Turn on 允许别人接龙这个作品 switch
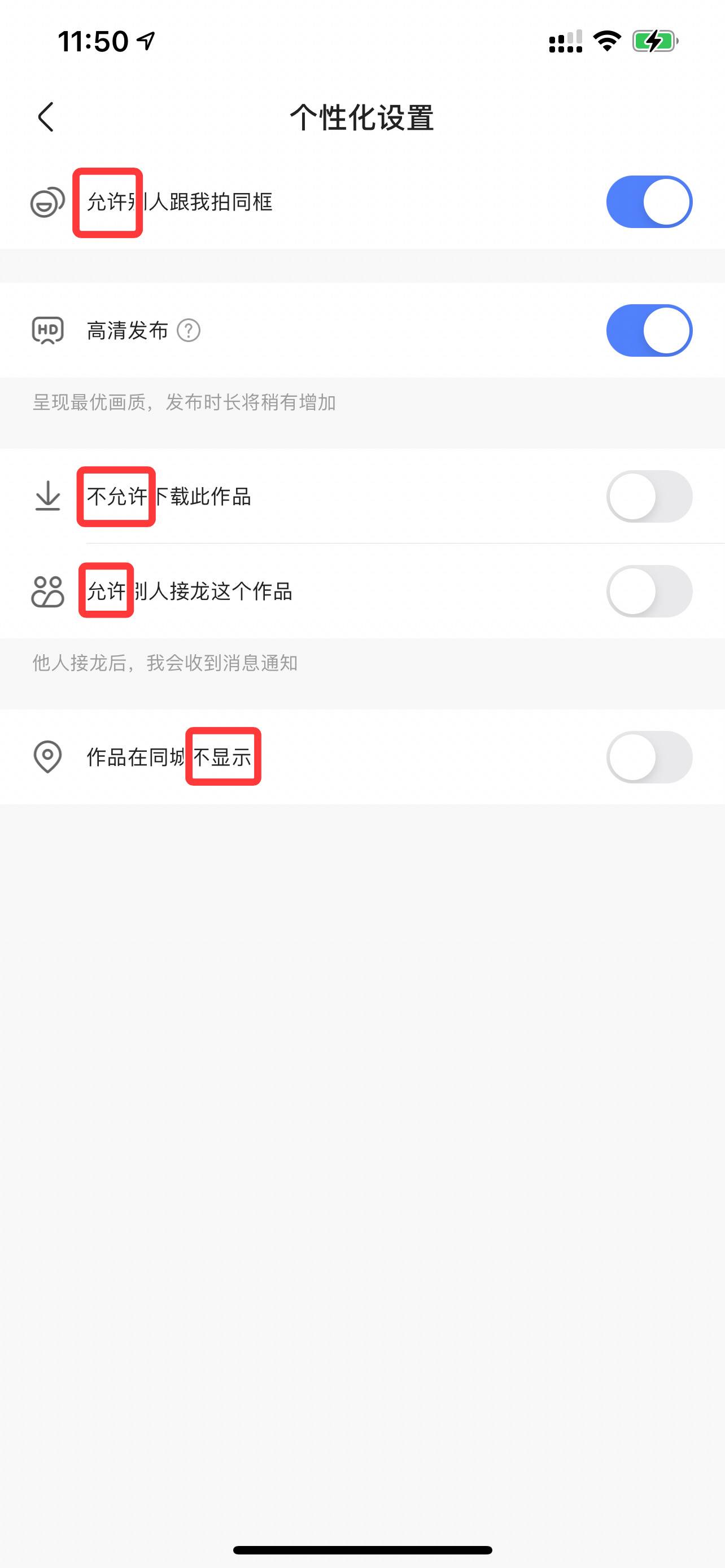The image size is (725, 1568). [x=649, y=591]
